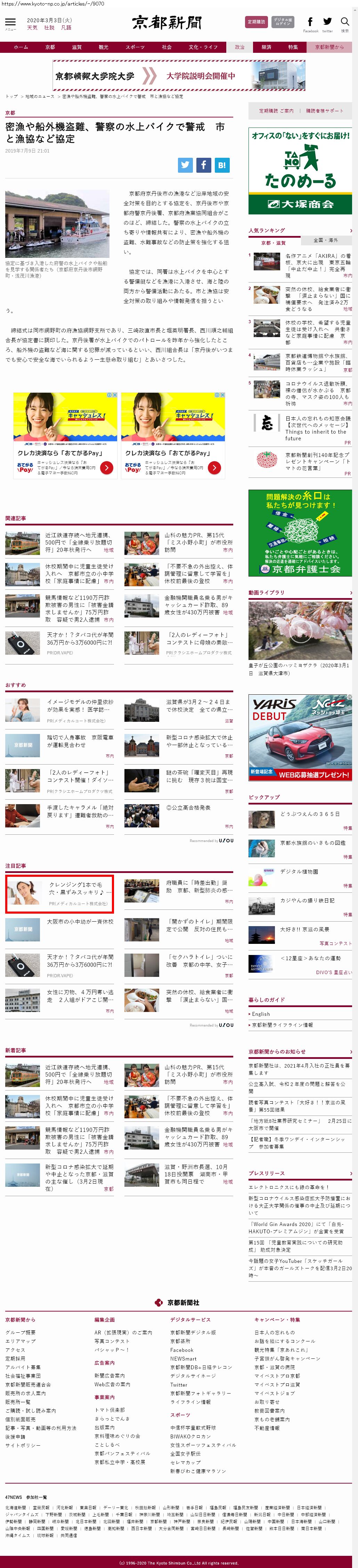358x1568 pixels.
Task: Select the 全国・海外 ranking tab
Action: pyautogui.click(x=325, y=240)
